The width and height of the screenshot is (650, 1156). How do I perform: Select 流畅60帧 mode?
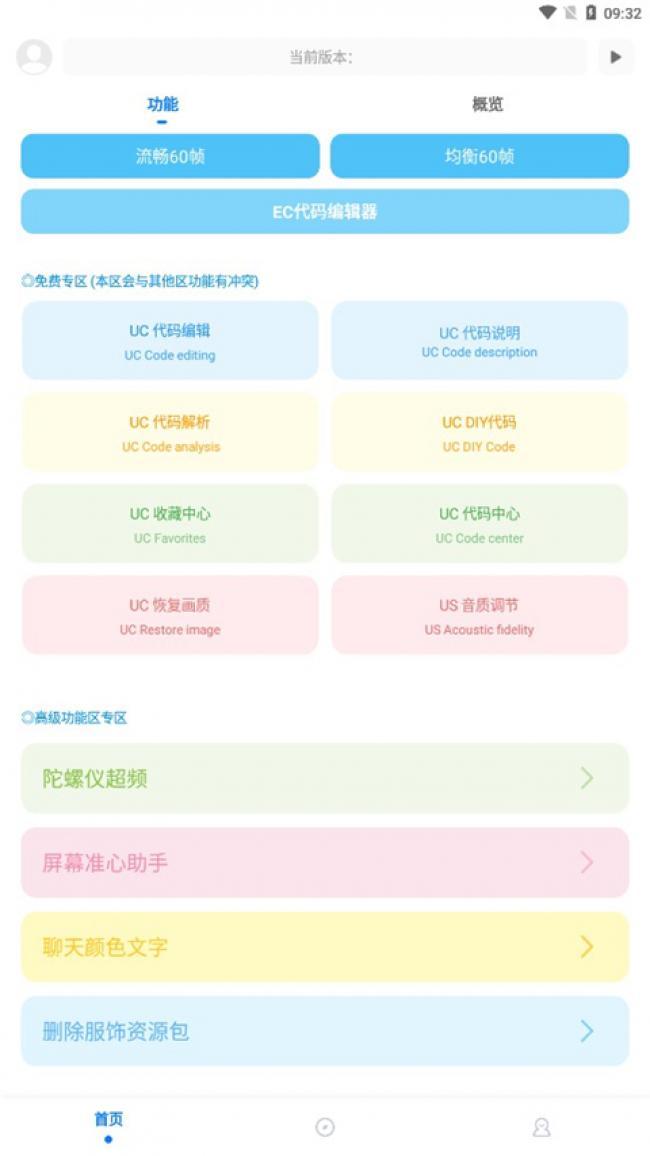[170, 157]
